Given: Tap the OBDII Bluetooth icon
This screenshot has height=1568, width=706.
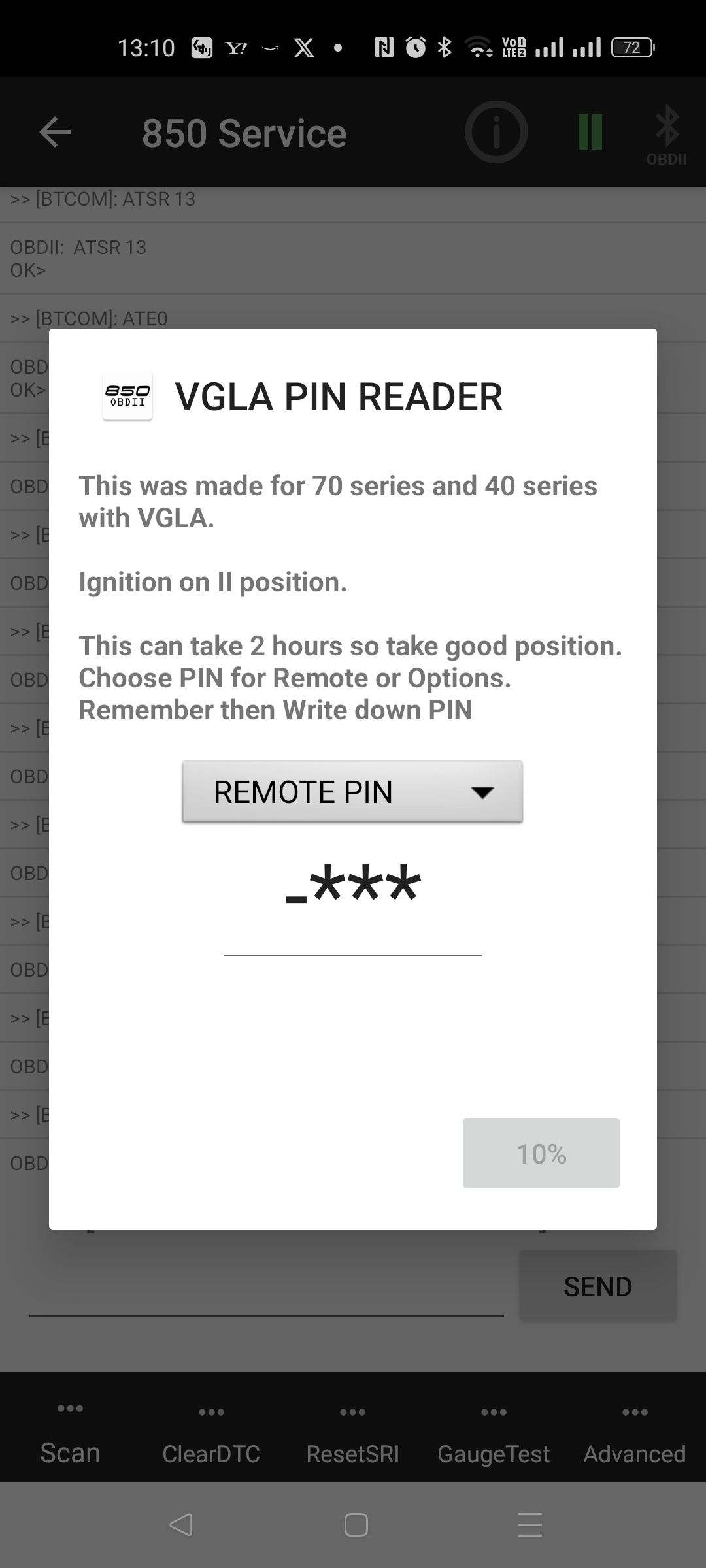Looking at the screenshot, I should tap(666, 135).
